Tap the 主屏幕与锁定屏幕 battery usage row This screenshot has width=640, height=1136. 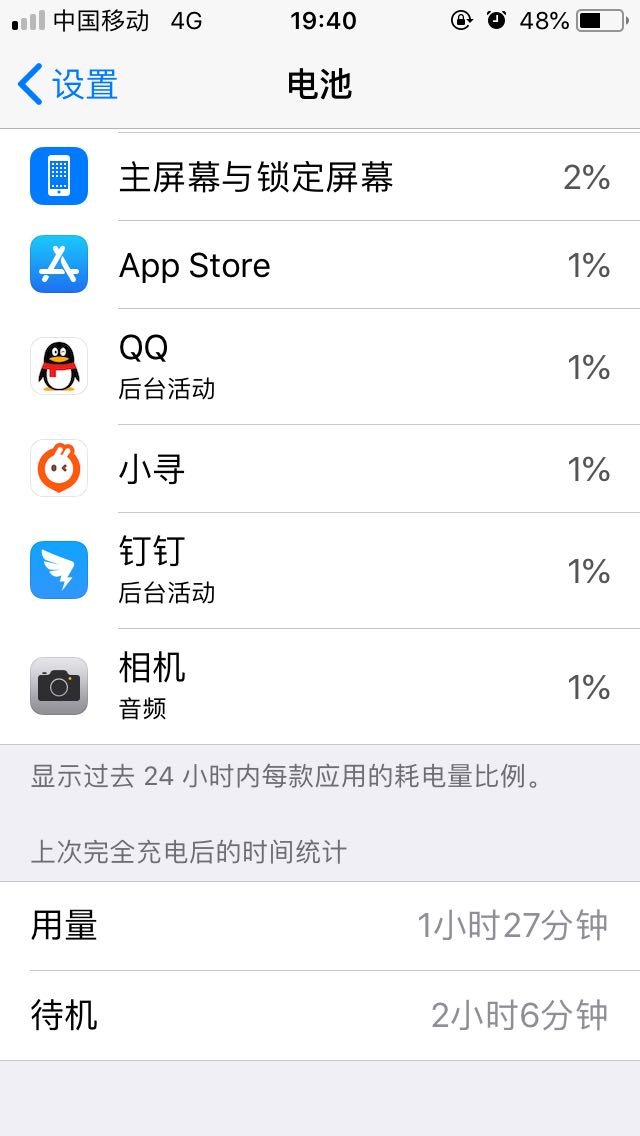click(320, 177)
